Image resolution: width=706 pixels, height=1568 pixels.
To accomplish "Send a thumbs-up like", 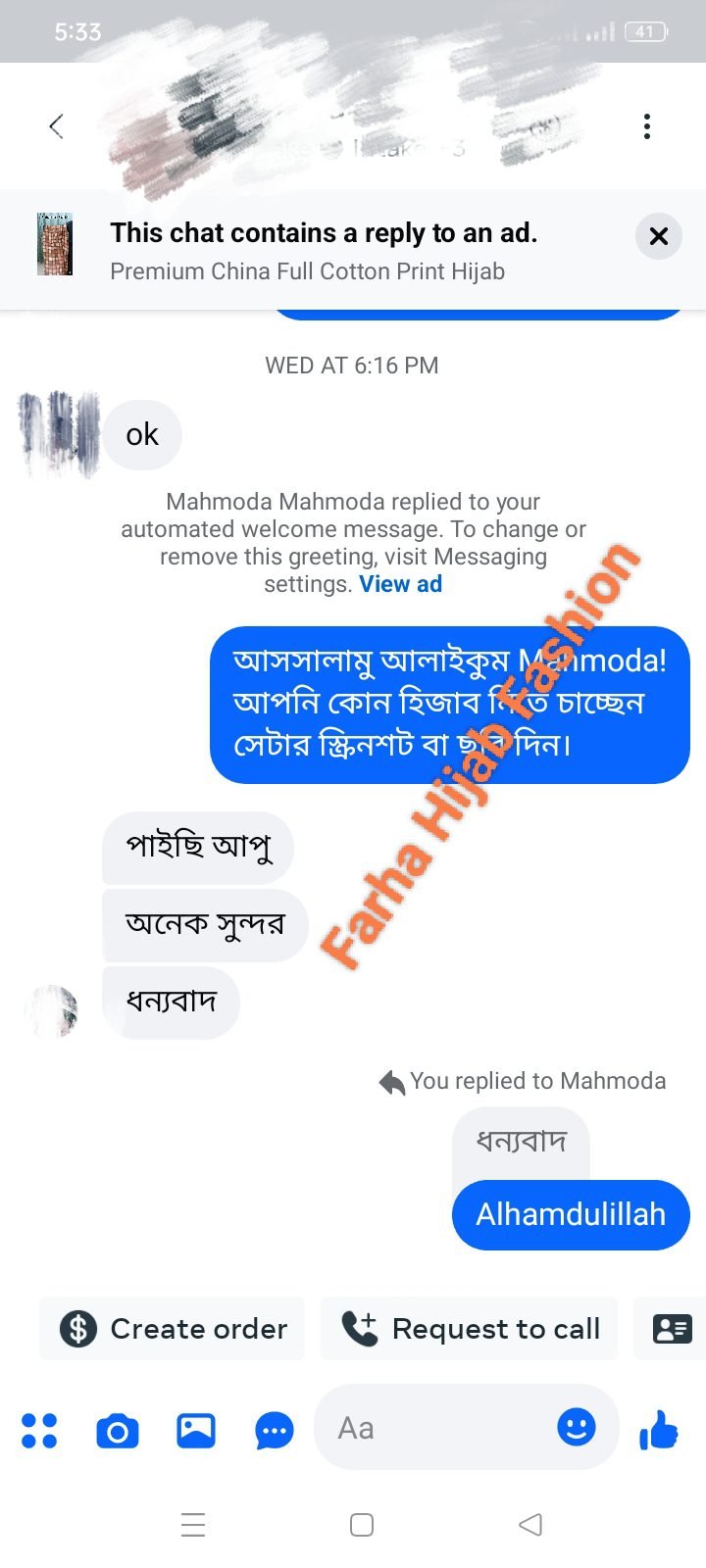I will (x=659, y=1430).
